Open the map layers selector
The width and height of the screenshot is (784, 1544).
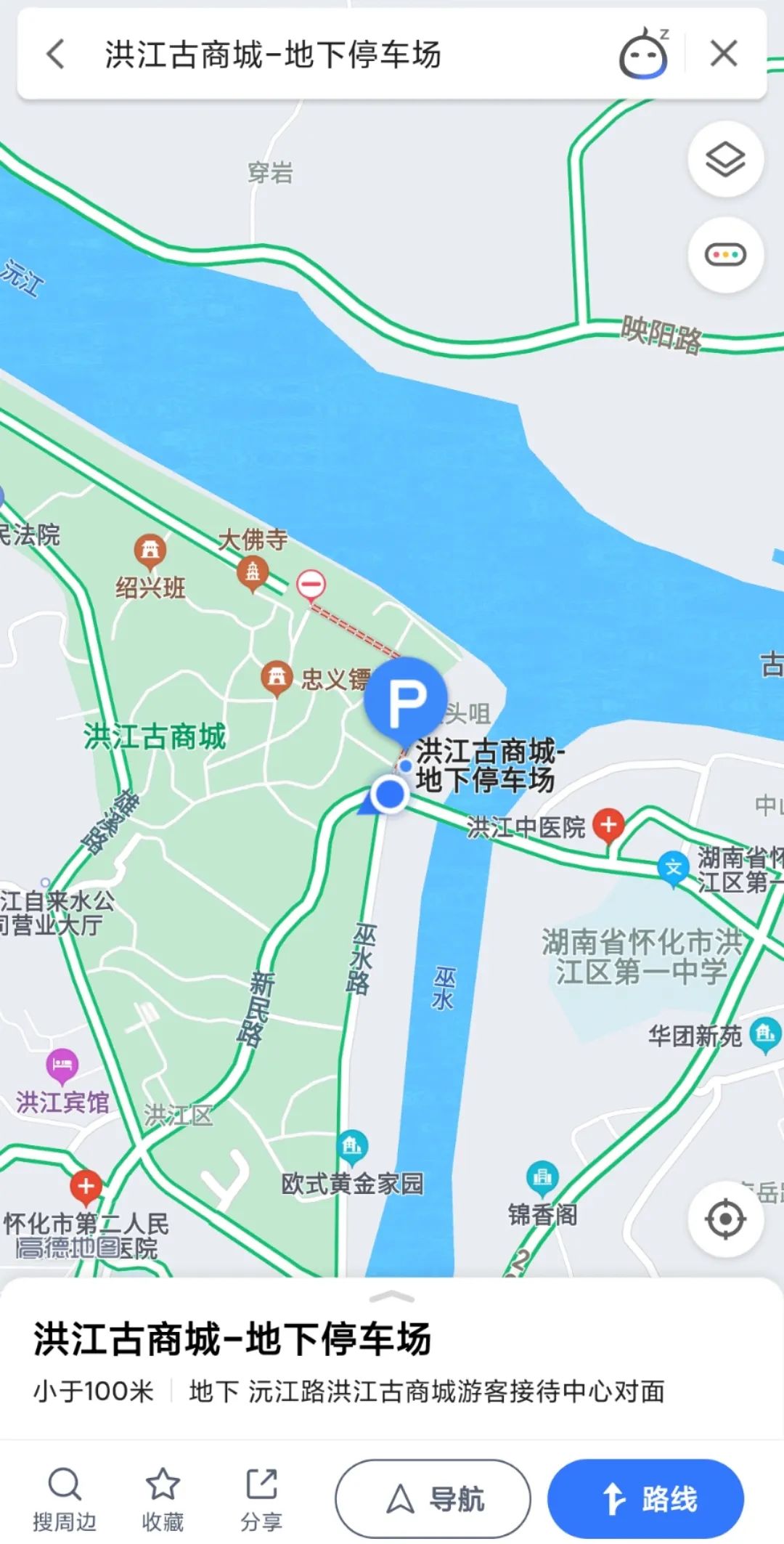(725, 159)
